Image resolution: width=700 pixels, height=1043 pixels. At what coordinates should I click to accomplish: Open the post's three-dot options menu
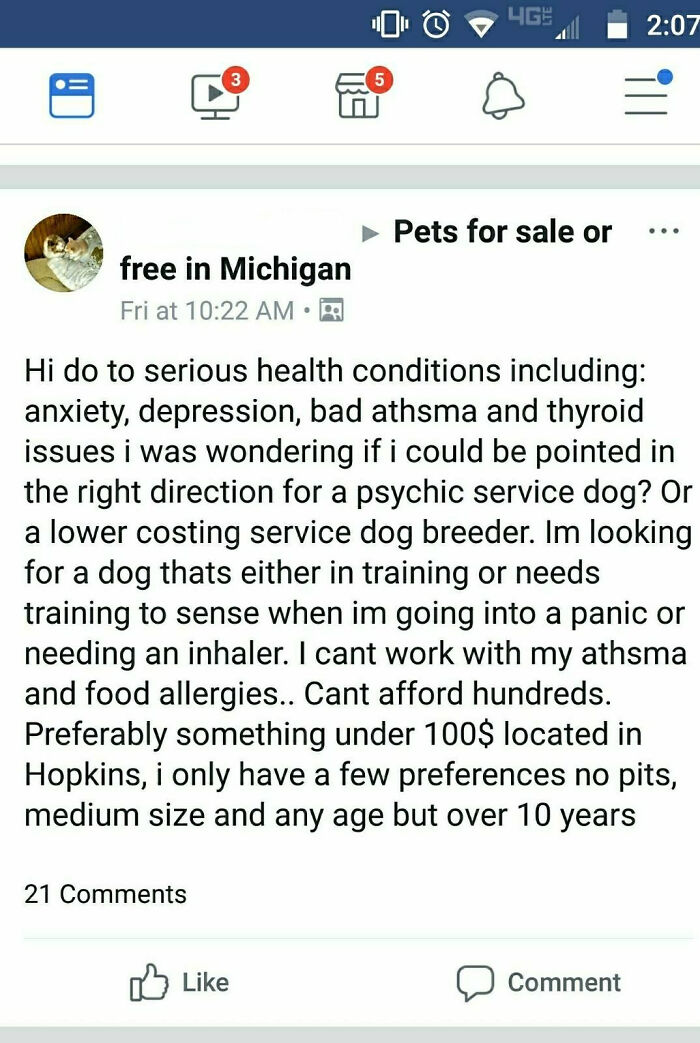point(662,232)
